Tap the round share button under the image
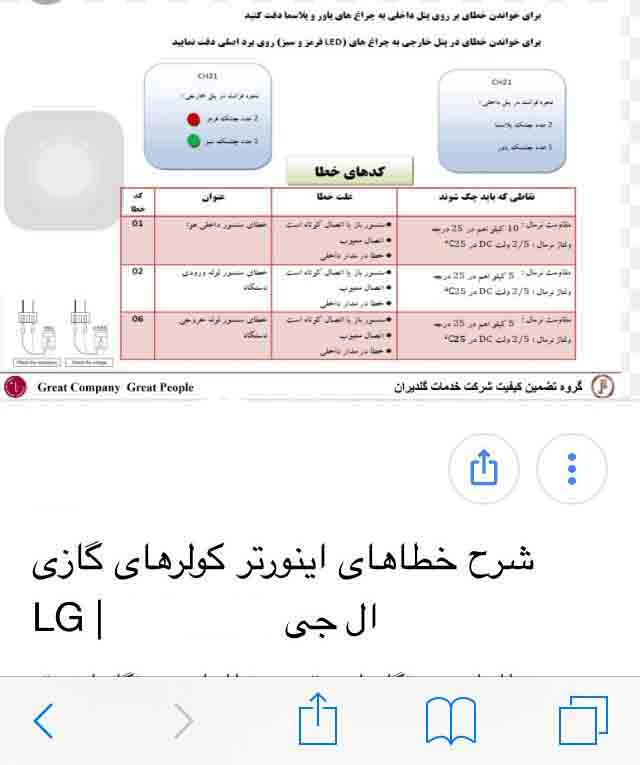Image resolution: width=640 pixels, height=765 pixels. (484, 468)
